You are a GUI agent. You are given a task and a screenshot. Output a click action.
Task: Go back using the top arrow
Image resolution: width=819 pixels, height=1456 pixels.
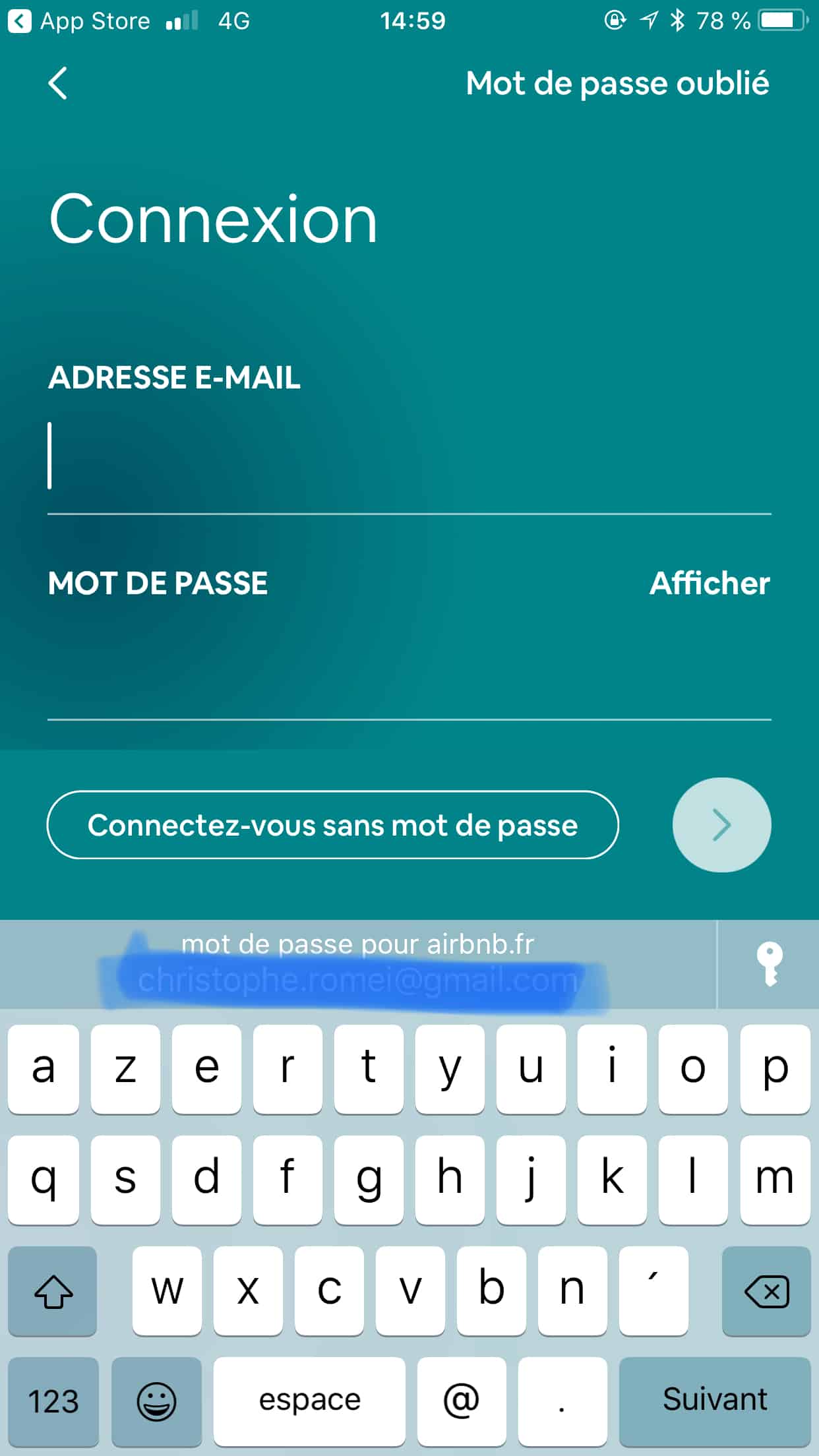58,84
